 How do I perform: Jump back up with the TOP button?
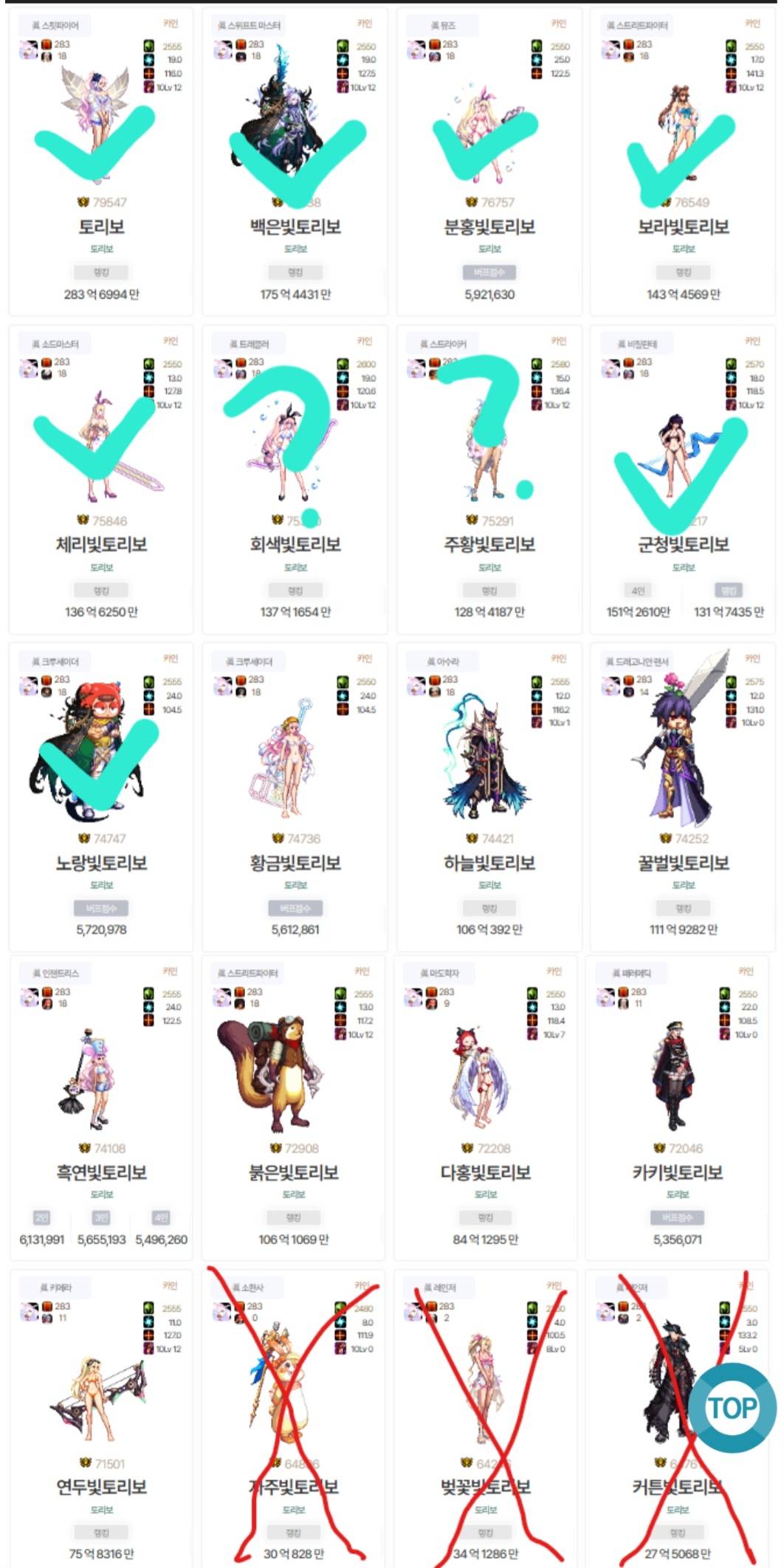(732, 1409)
